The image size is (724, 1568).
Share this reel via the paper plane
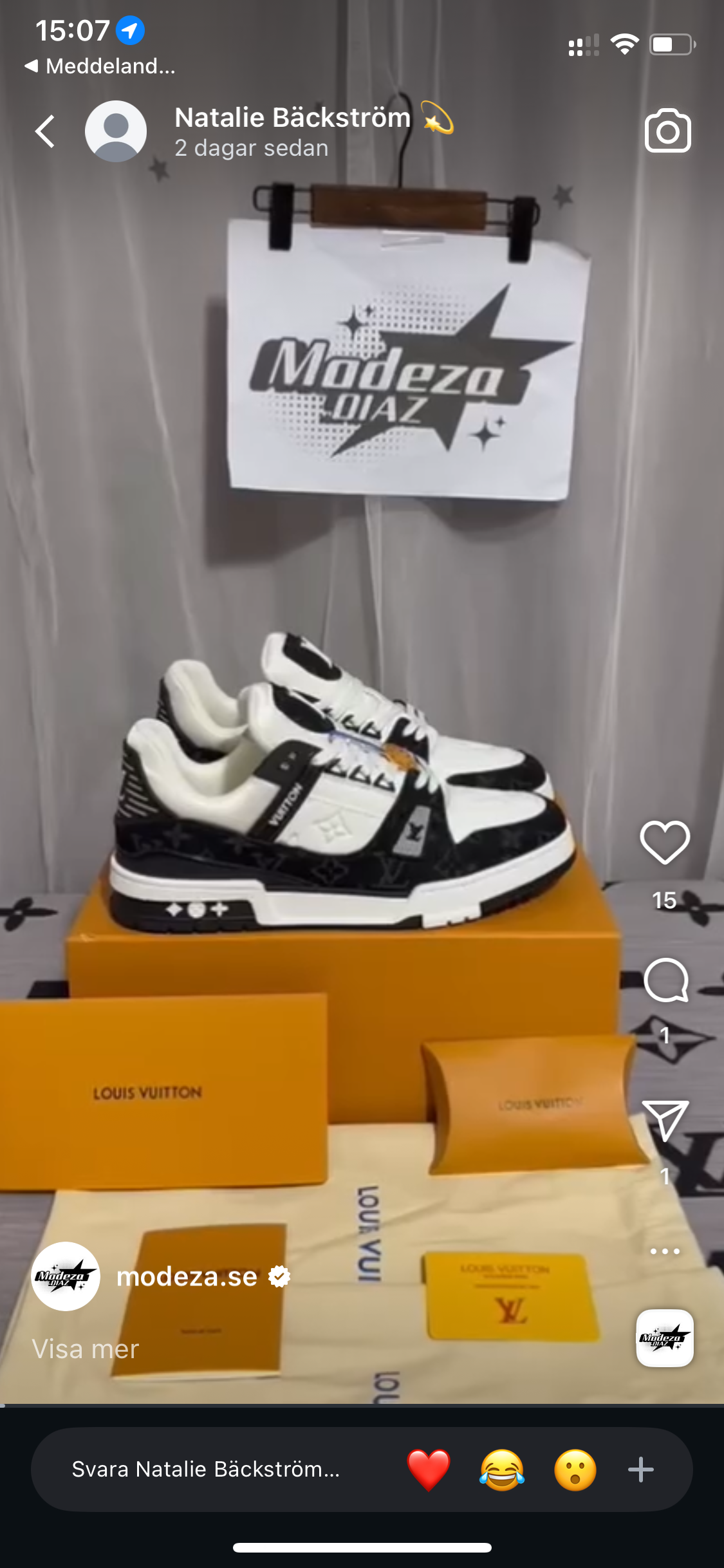[665, 1120]
